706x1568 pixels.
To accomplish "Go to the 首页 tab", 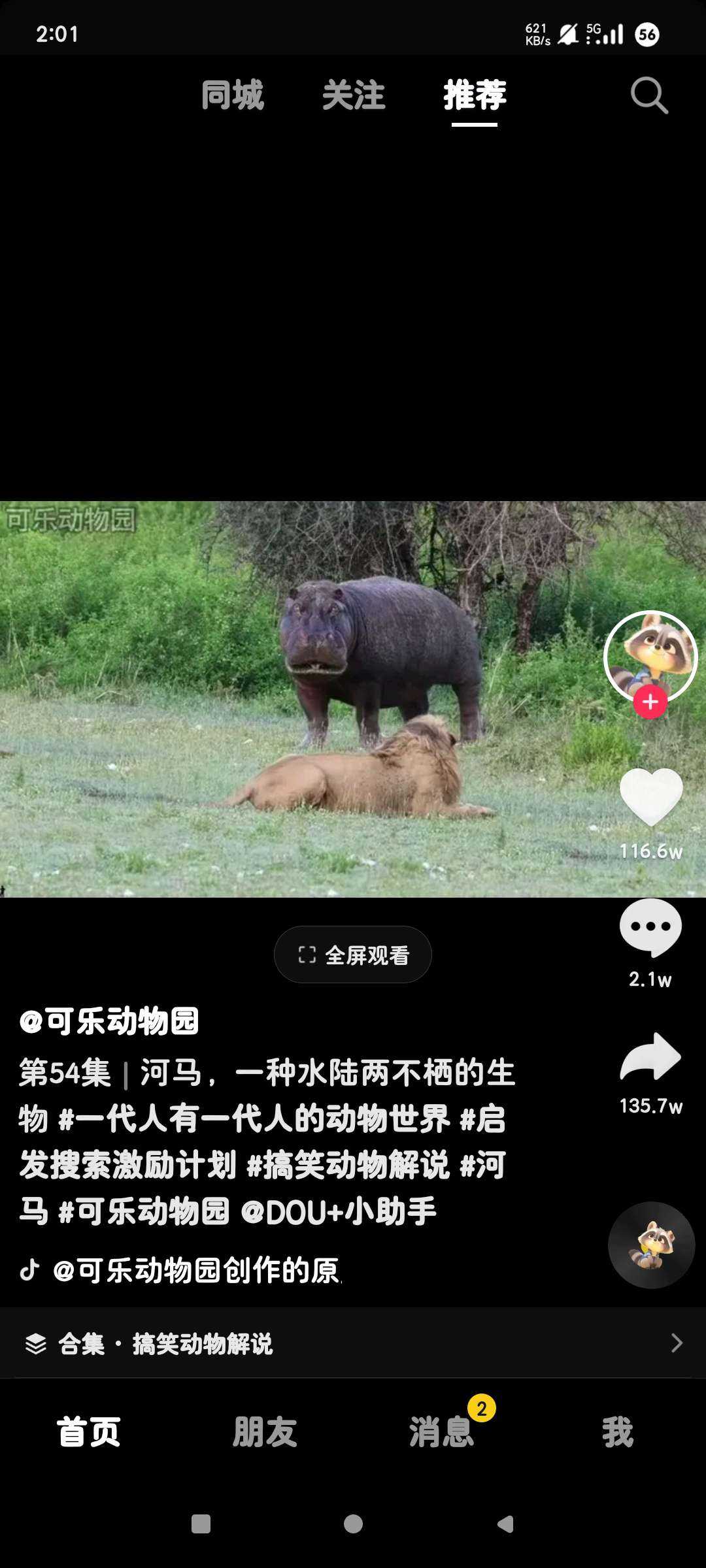I will 89,1432.
